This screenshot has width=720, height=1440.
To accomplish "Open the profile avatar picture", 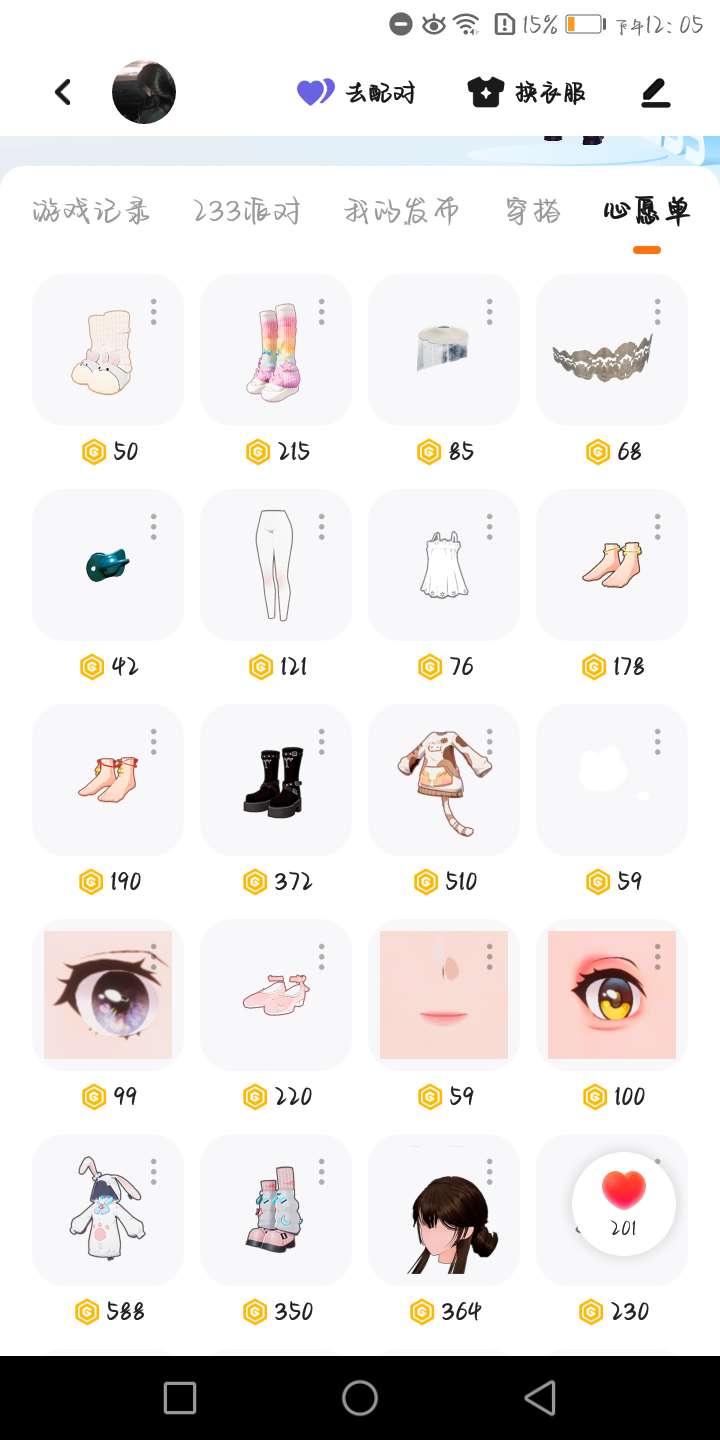I will [x=144, y=92].
